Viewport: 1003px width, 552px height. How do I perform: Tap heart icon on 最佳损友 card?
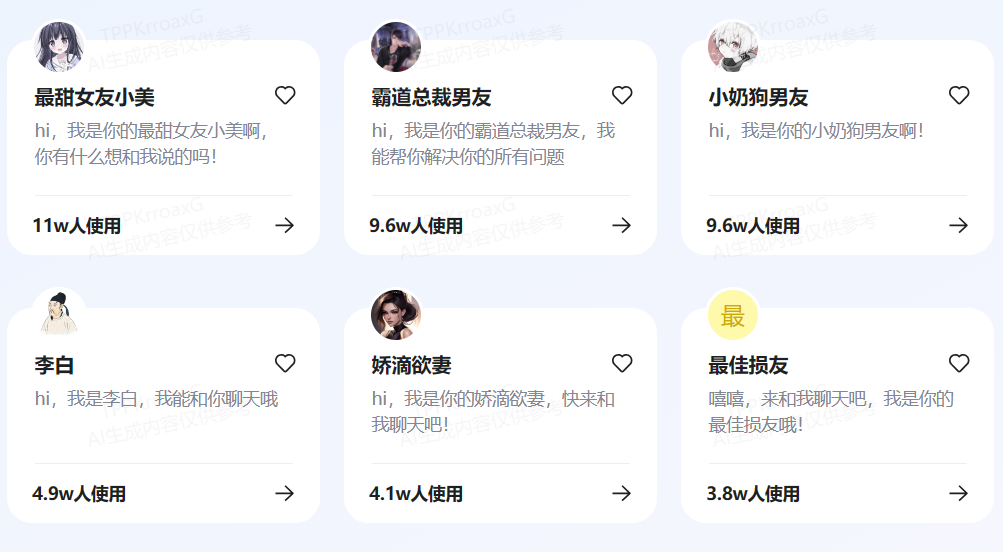click(959, 364)
